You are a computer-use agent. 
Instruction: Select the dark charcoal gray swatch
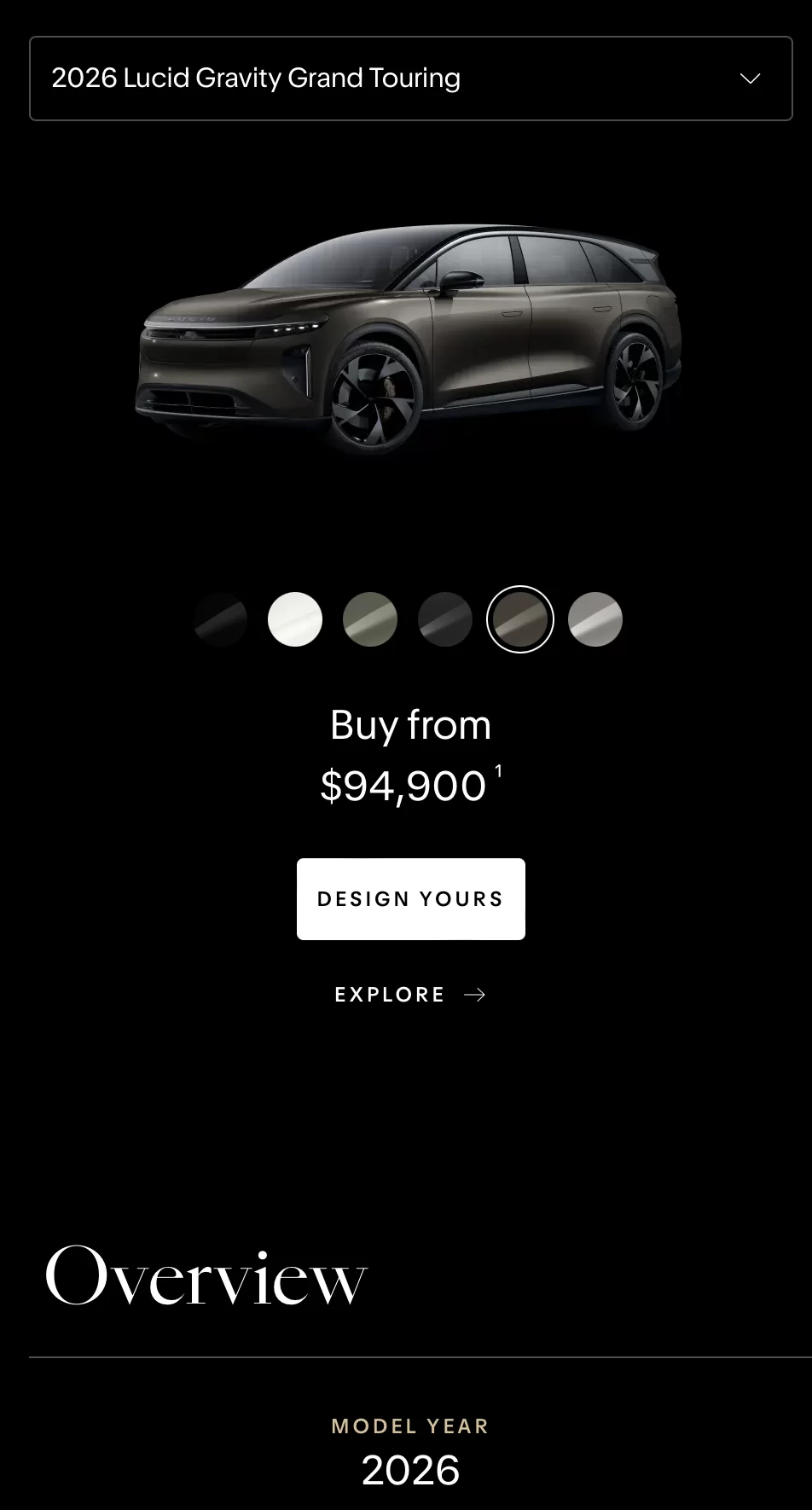(x=445, y=619)
